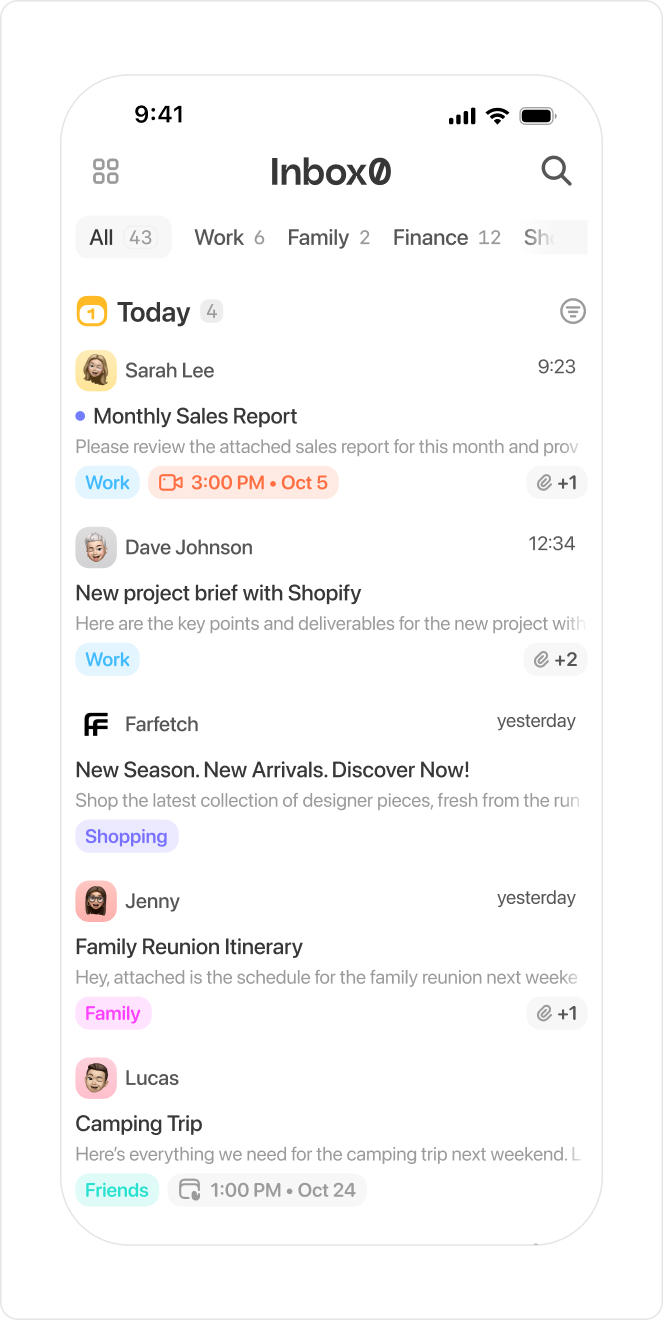Switch to the Work tab
The image size is (663, 1320).
tap(229, 238)
